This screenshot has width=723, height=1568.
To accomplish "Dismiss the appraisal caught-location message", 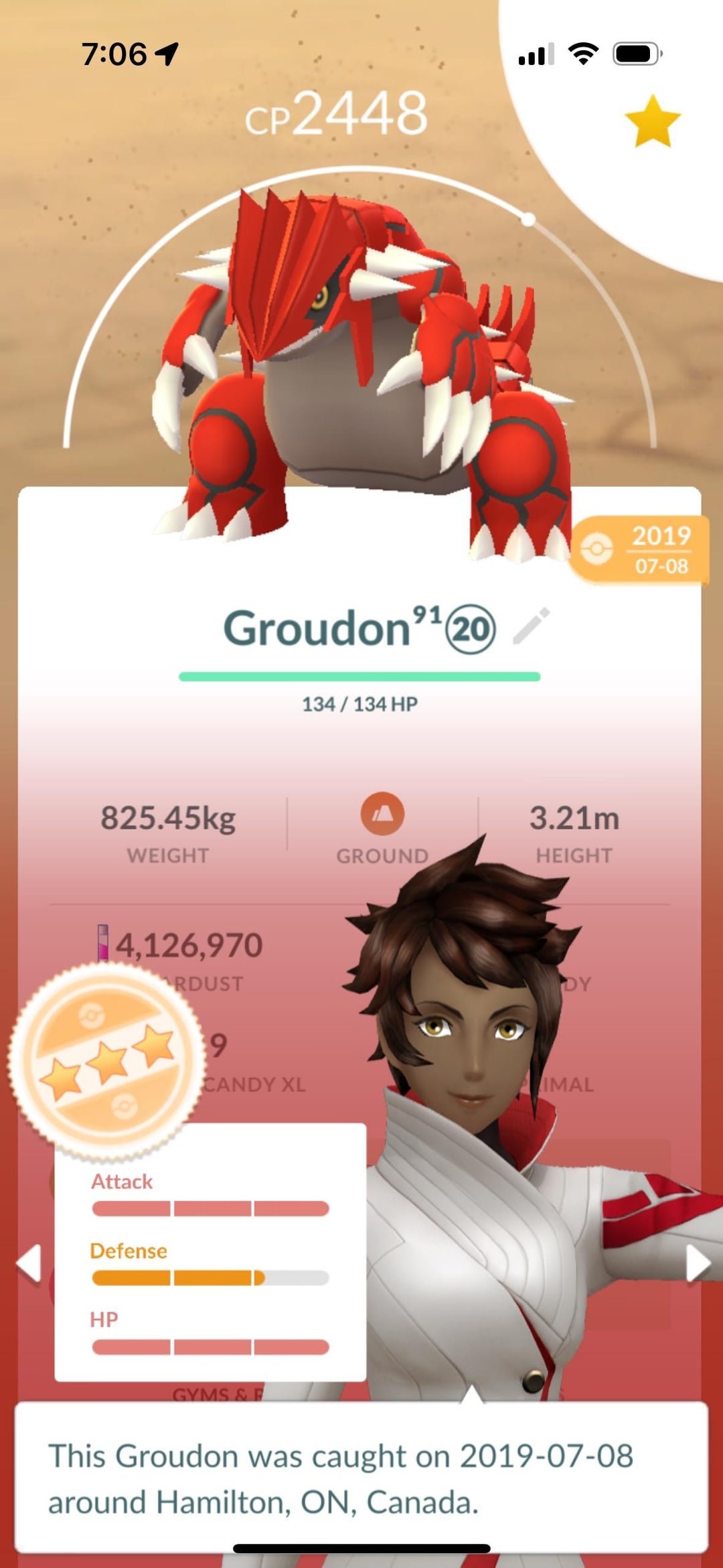I will [361, 1477].
